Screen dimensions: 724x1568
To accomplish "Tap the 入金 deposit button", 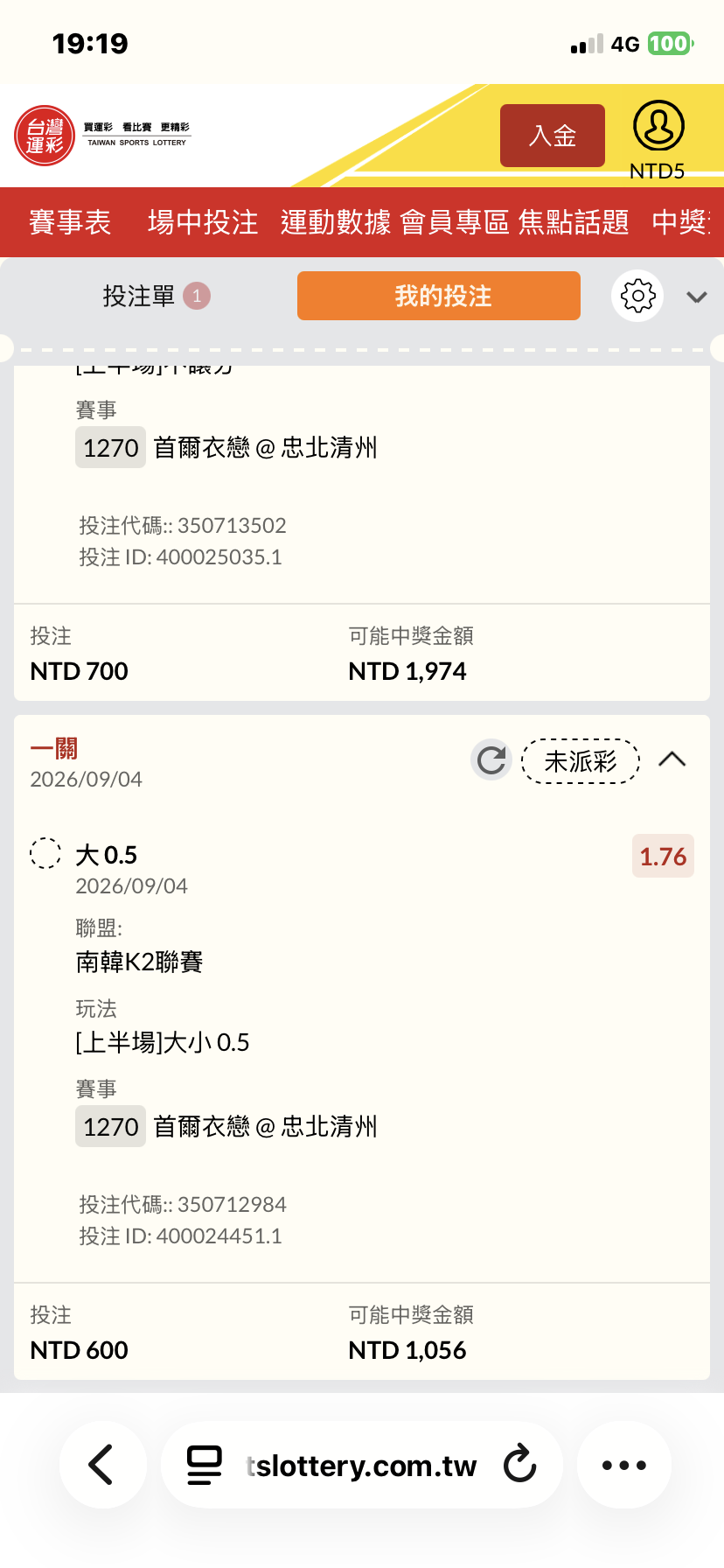I will 553,136.
